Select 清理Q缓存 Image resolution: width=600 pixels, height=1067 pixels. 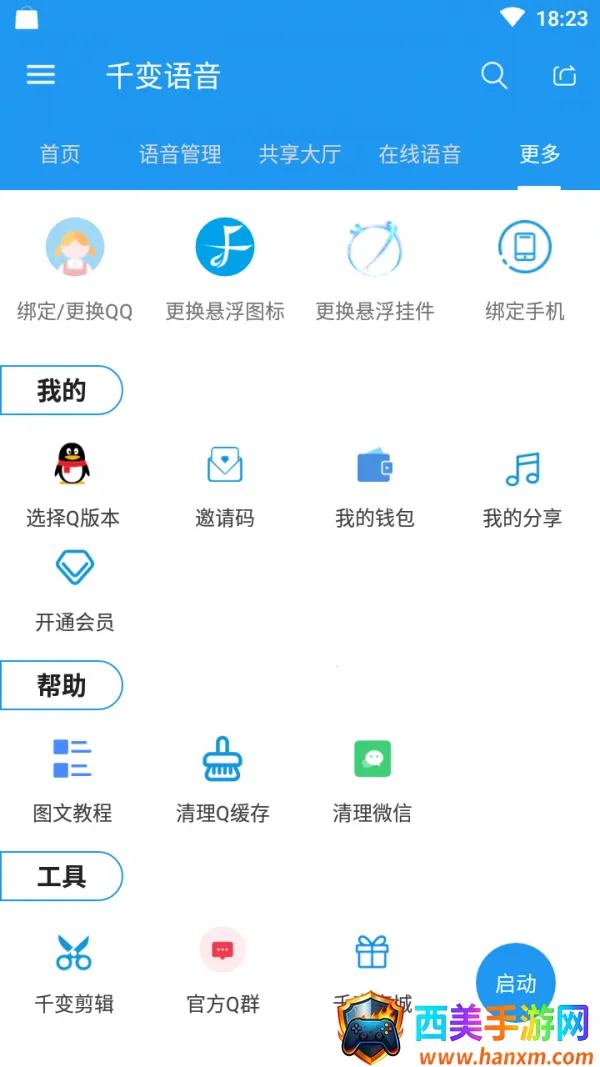[223, 779]
